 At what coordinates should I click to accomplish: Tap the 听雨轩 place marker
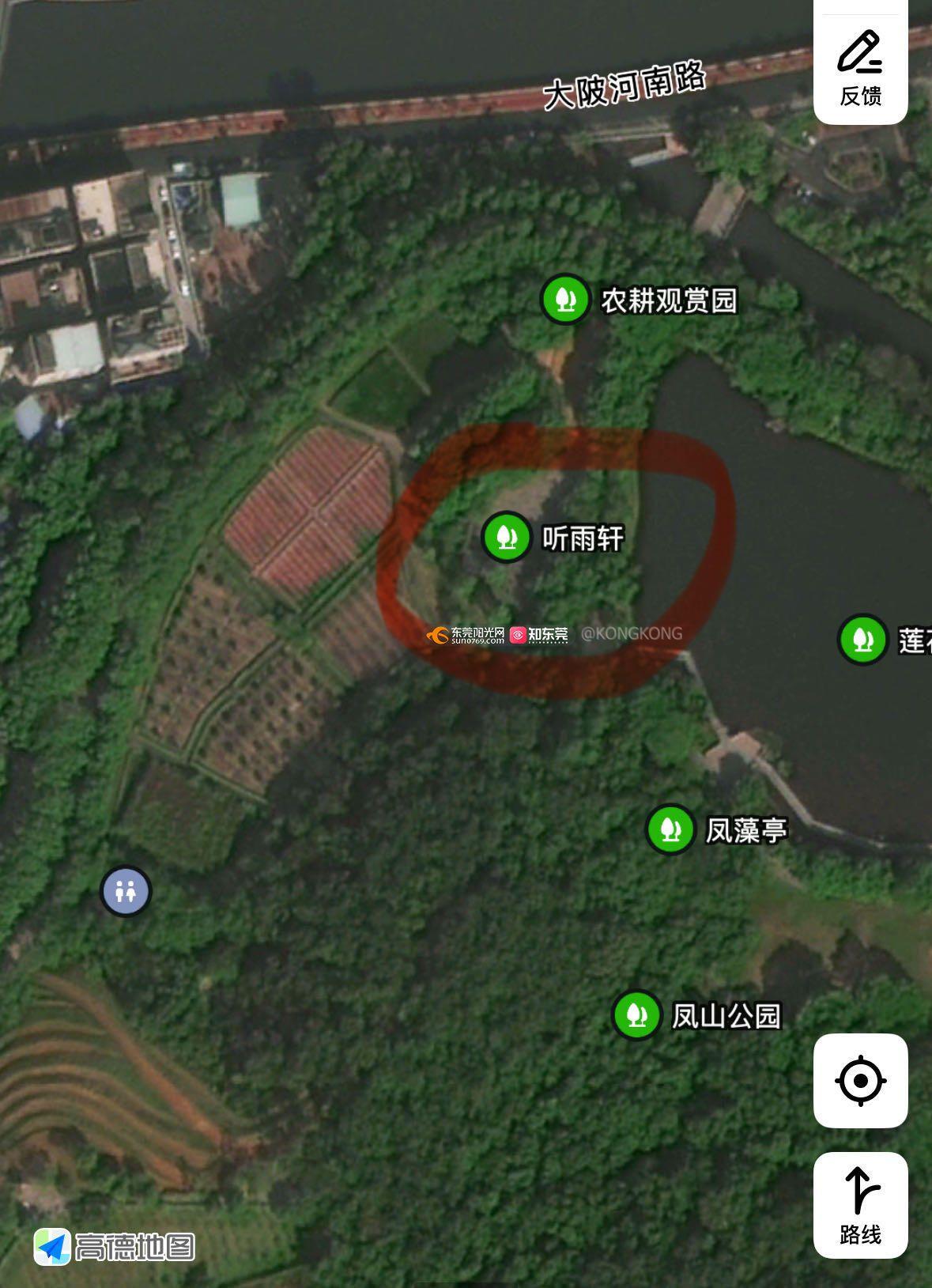point(506,537)
